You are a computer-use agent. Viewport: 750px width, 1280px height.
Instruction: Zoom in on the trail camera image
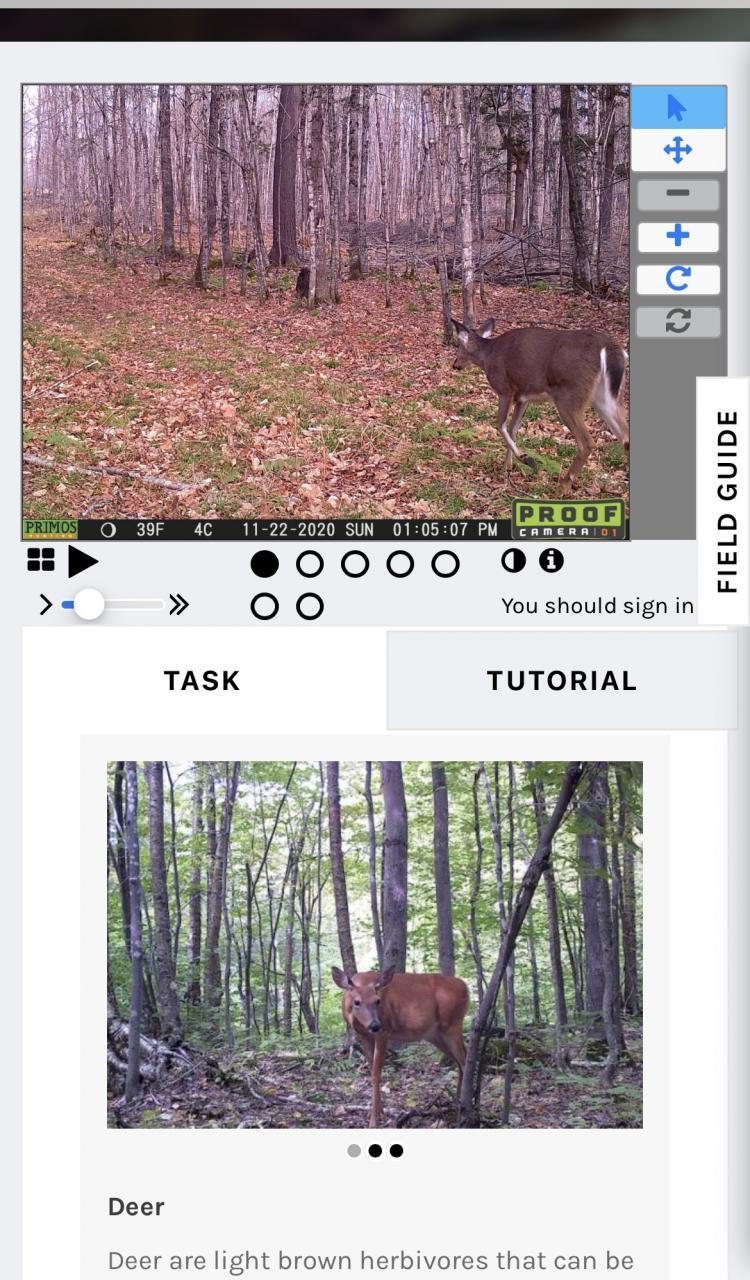point(677,237)
